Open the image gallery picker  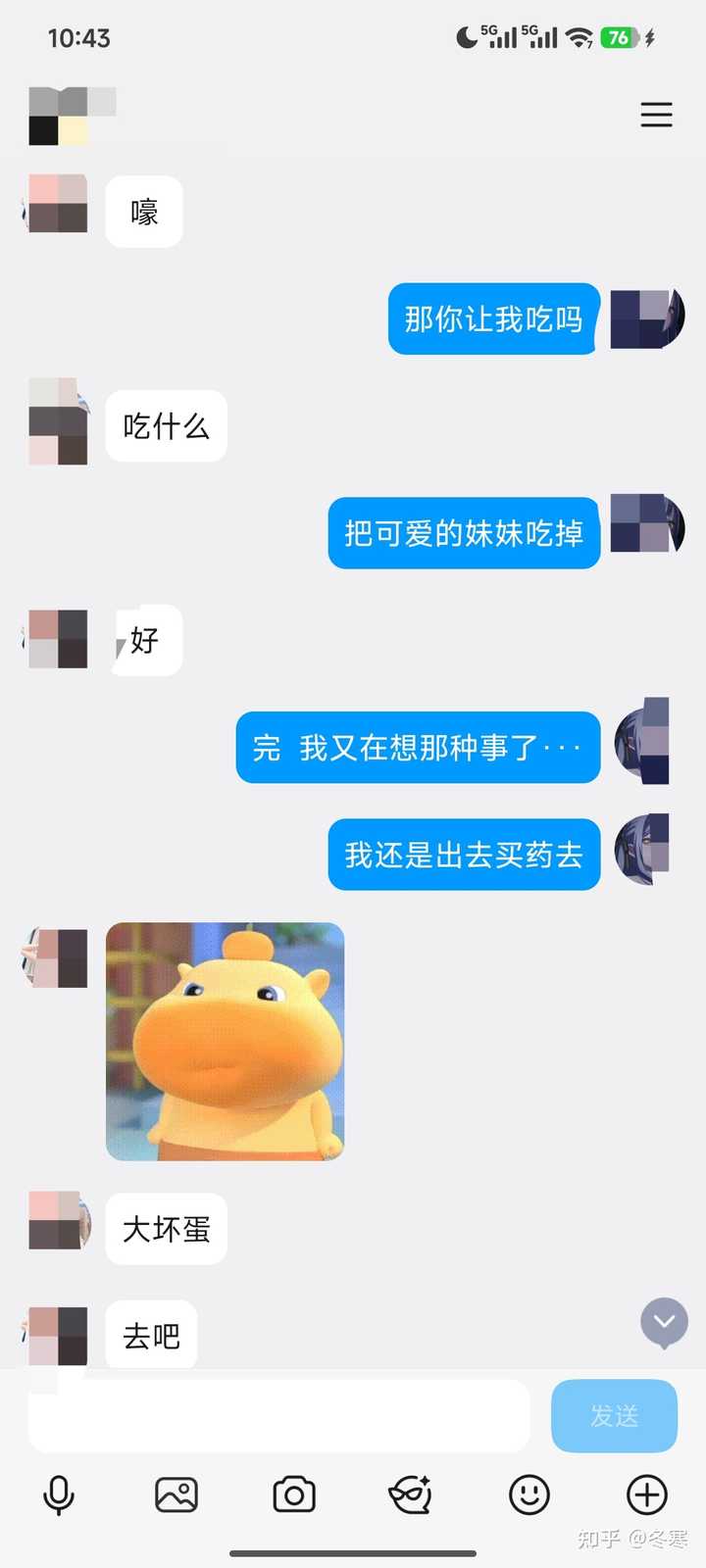[x=176, y=1495]
